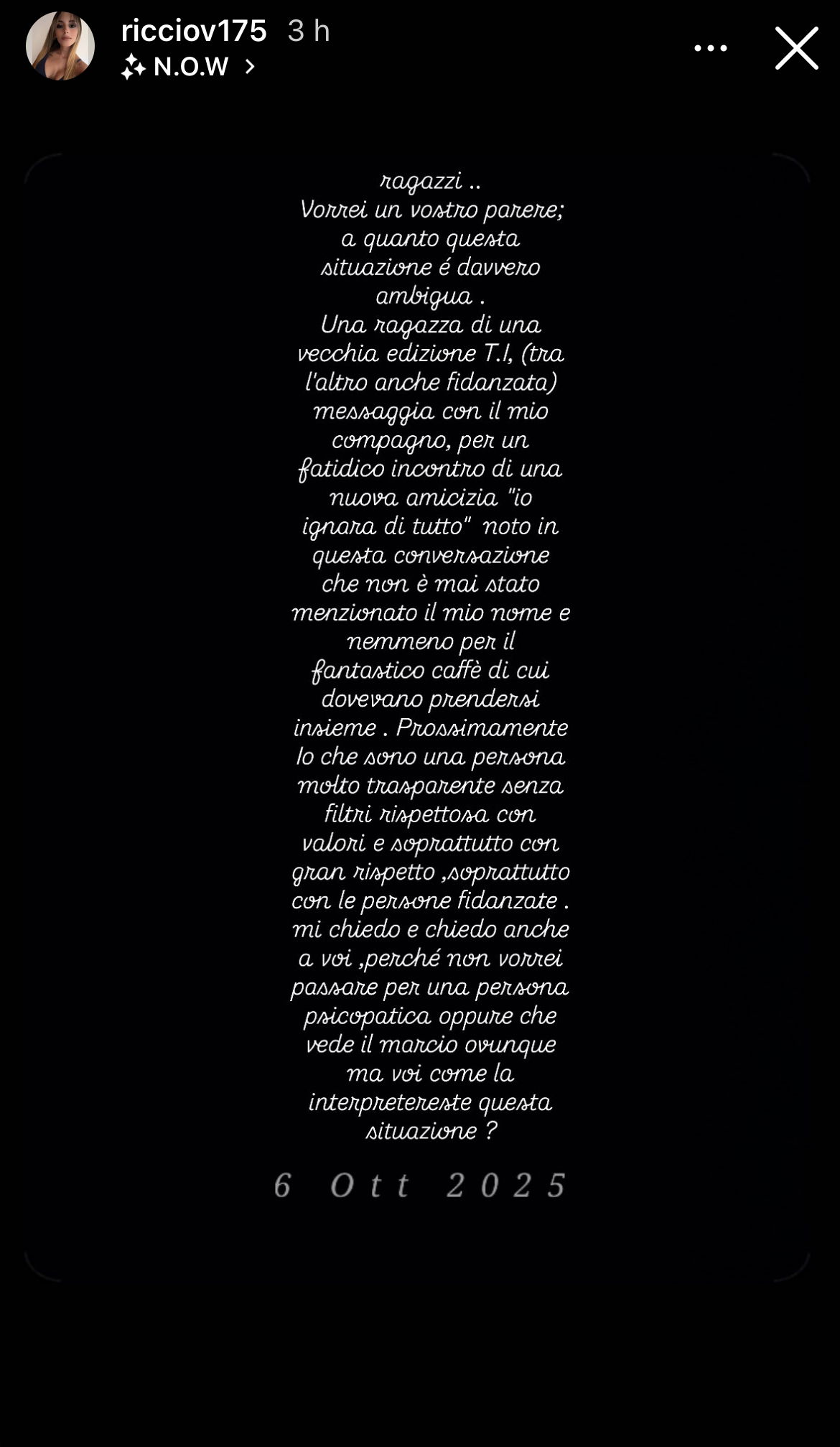Screen dimensions: 840x1447
Task: Tap the ricciov175 username
Action: pyautogui.click(x=194, y=31)
